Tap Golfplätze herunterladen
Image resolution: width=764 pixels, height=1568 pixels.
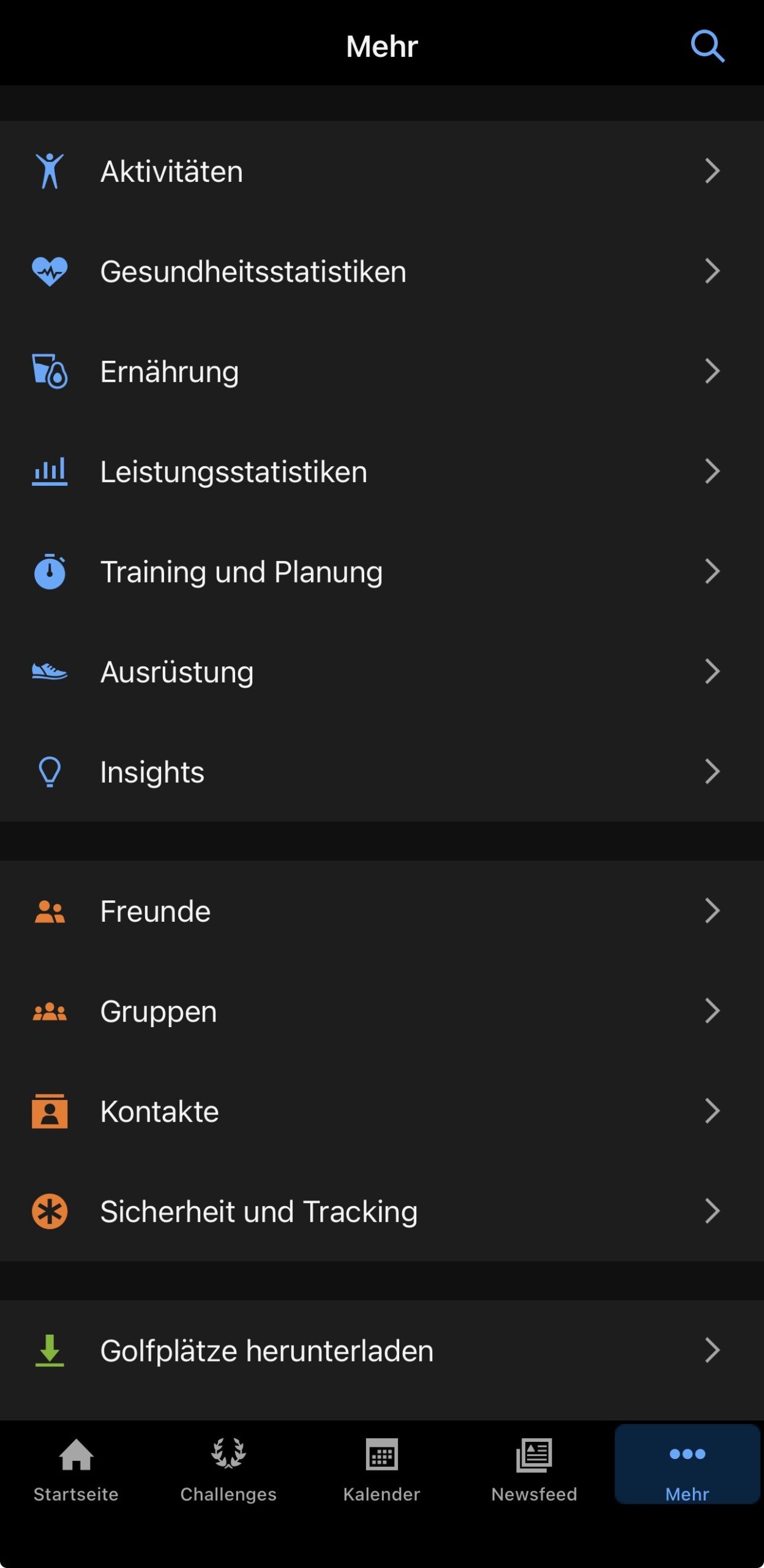[381, 1351]
